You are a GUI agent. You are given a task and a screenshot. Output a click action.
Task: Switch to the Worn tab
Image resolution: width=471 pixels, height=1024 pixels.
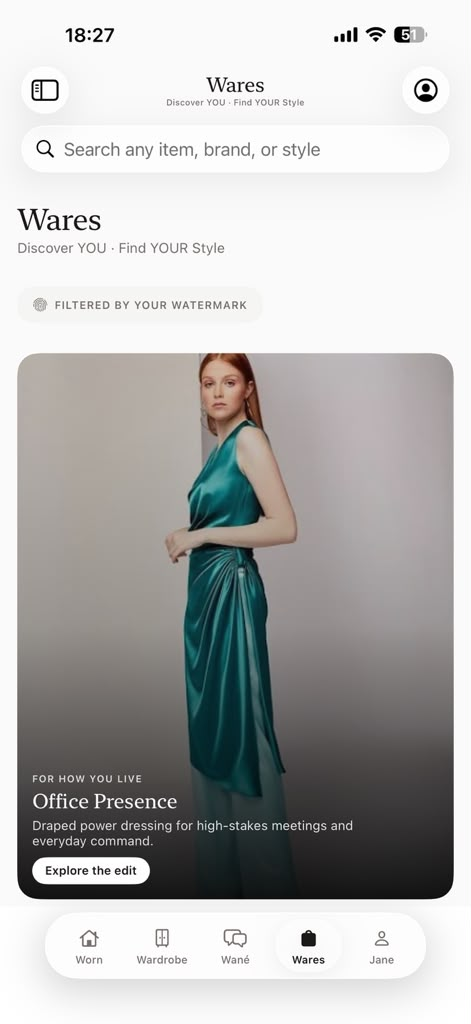tap(89, 946)
